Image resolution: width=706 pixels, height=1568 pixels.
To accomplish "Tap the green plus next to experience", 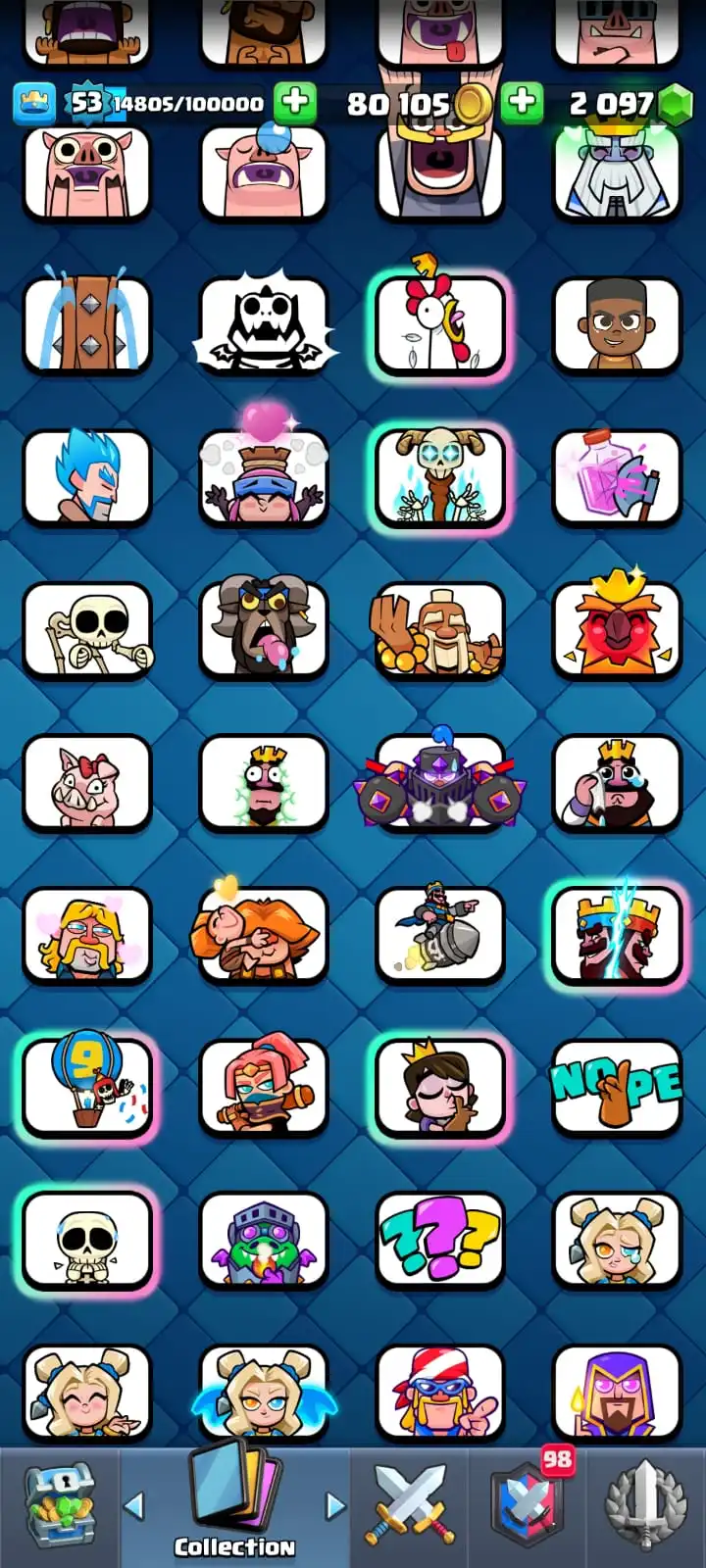I will [x=294, y=102].
